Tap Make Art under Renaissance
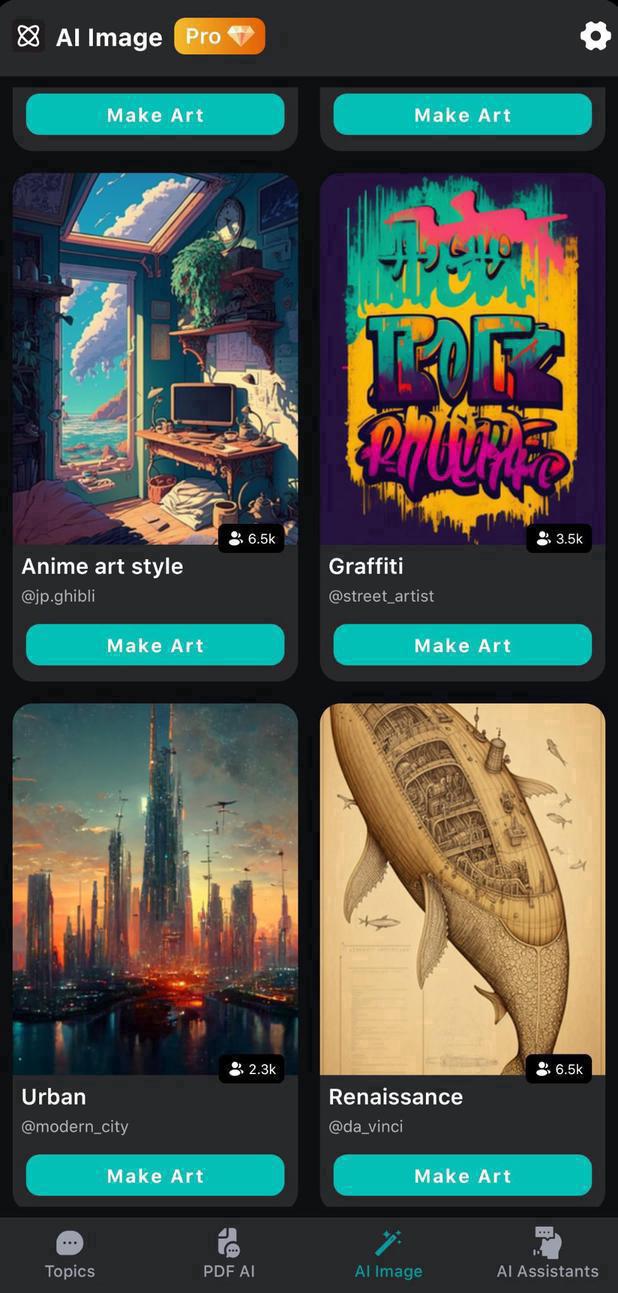This screenshot has height=1293, width=618. click(x=462, y=1176)
